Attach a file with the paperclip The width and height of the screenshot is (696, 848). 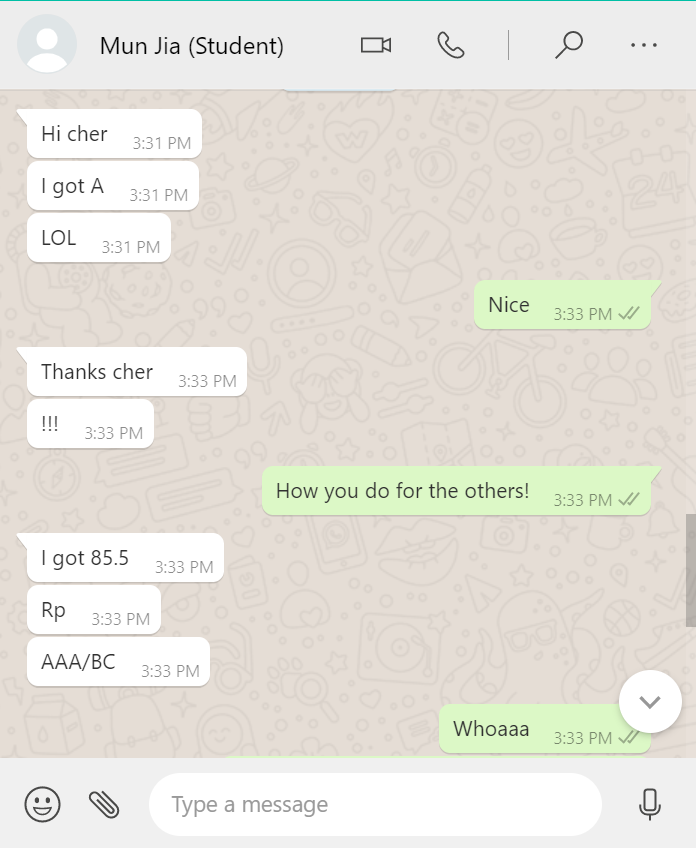[104, 804]
